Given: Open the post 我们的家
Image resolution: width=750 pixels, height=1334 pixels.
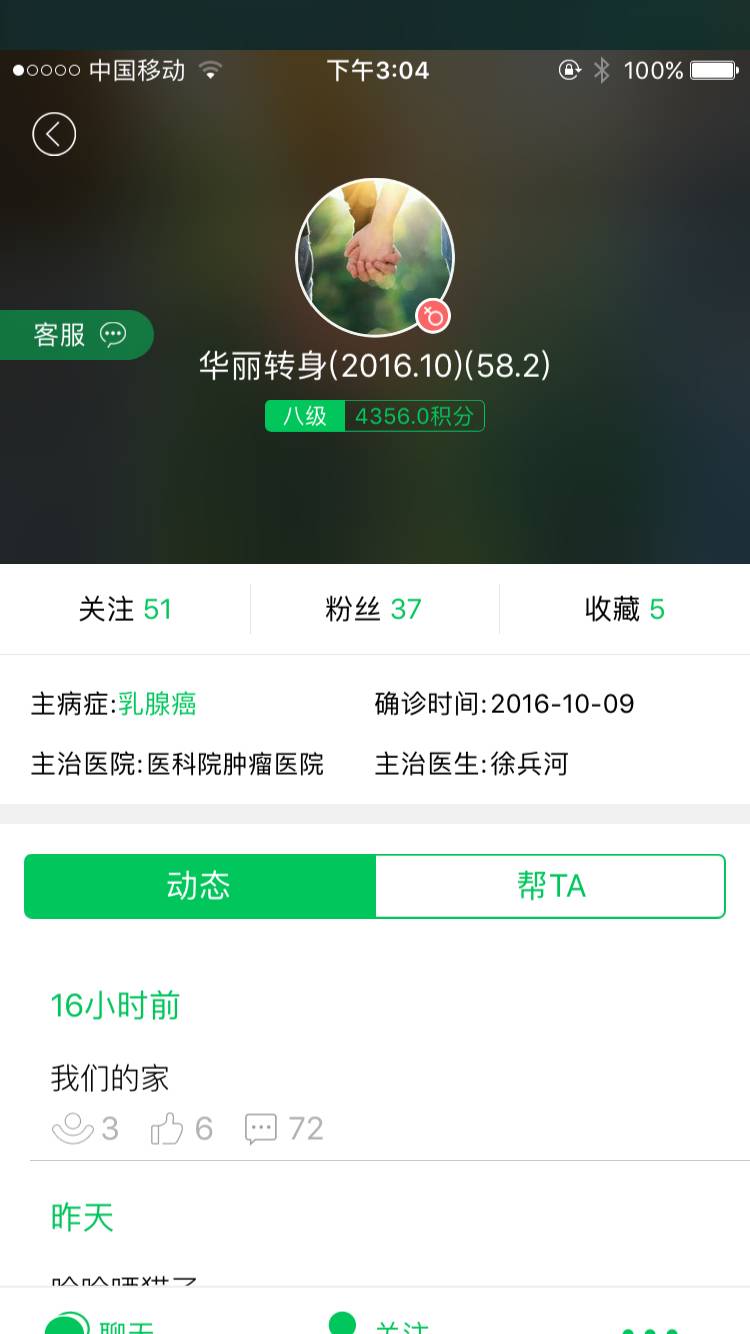Looking at the screenshot, I should (x=110, y=1078).
